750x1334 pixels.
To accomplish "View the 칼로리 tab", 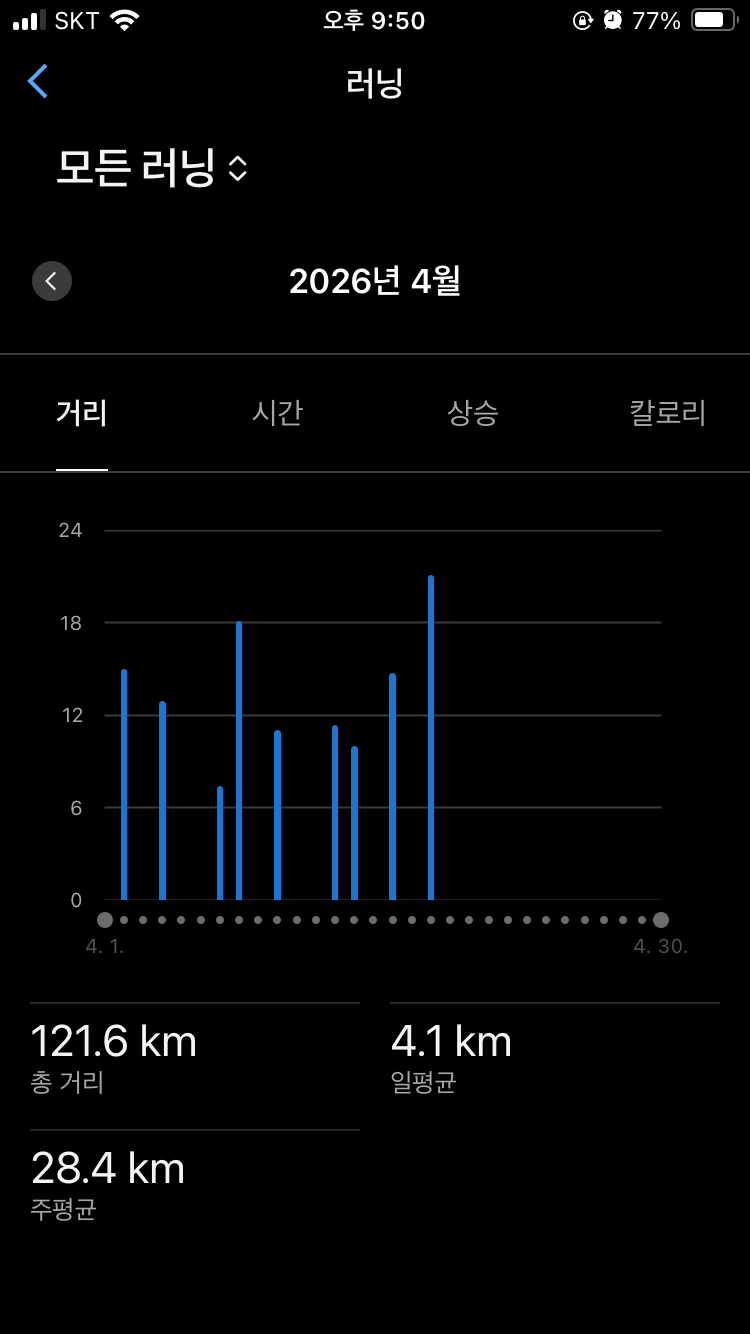I will click(667, 413).
